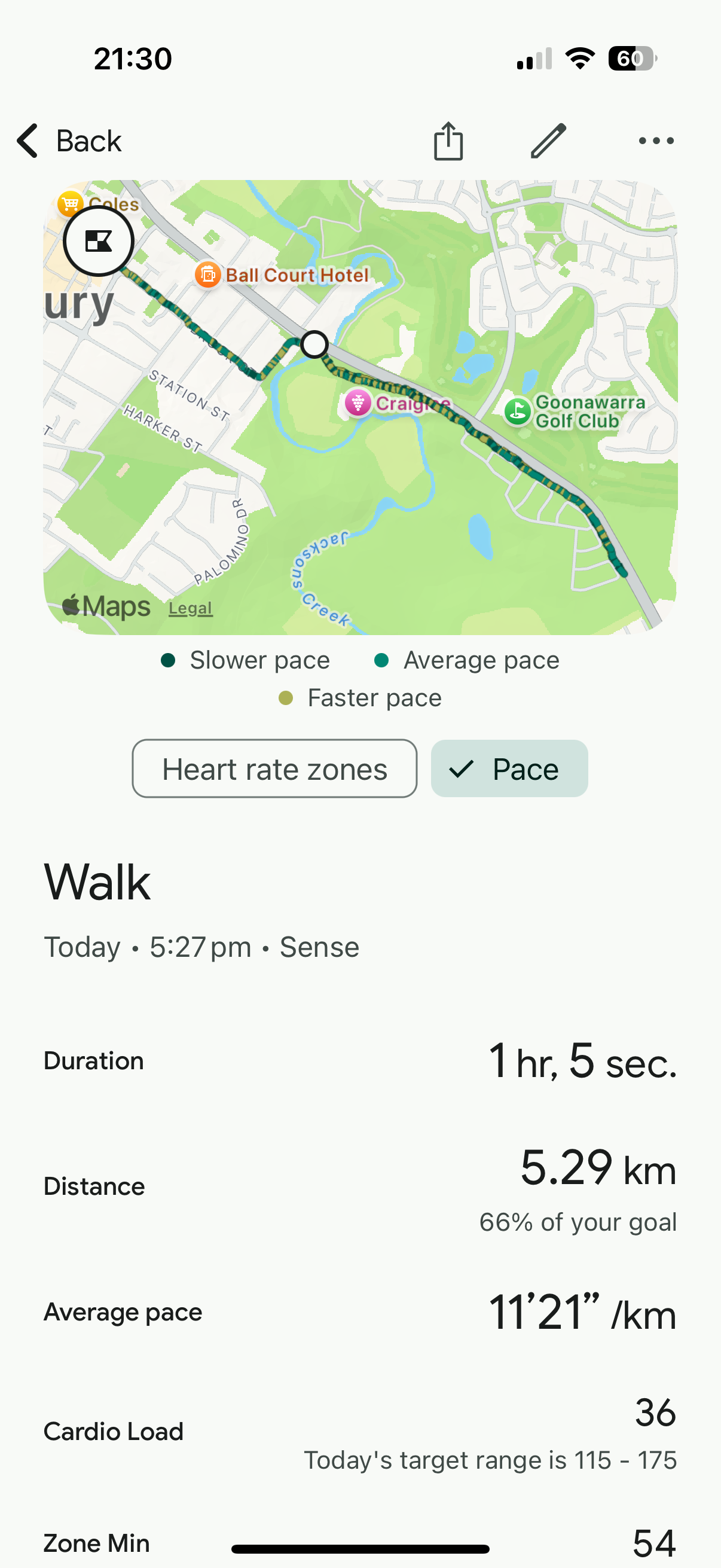The image size is (721, 1568).
Task: Open the Legal link on the map
Action: point(191,608)
